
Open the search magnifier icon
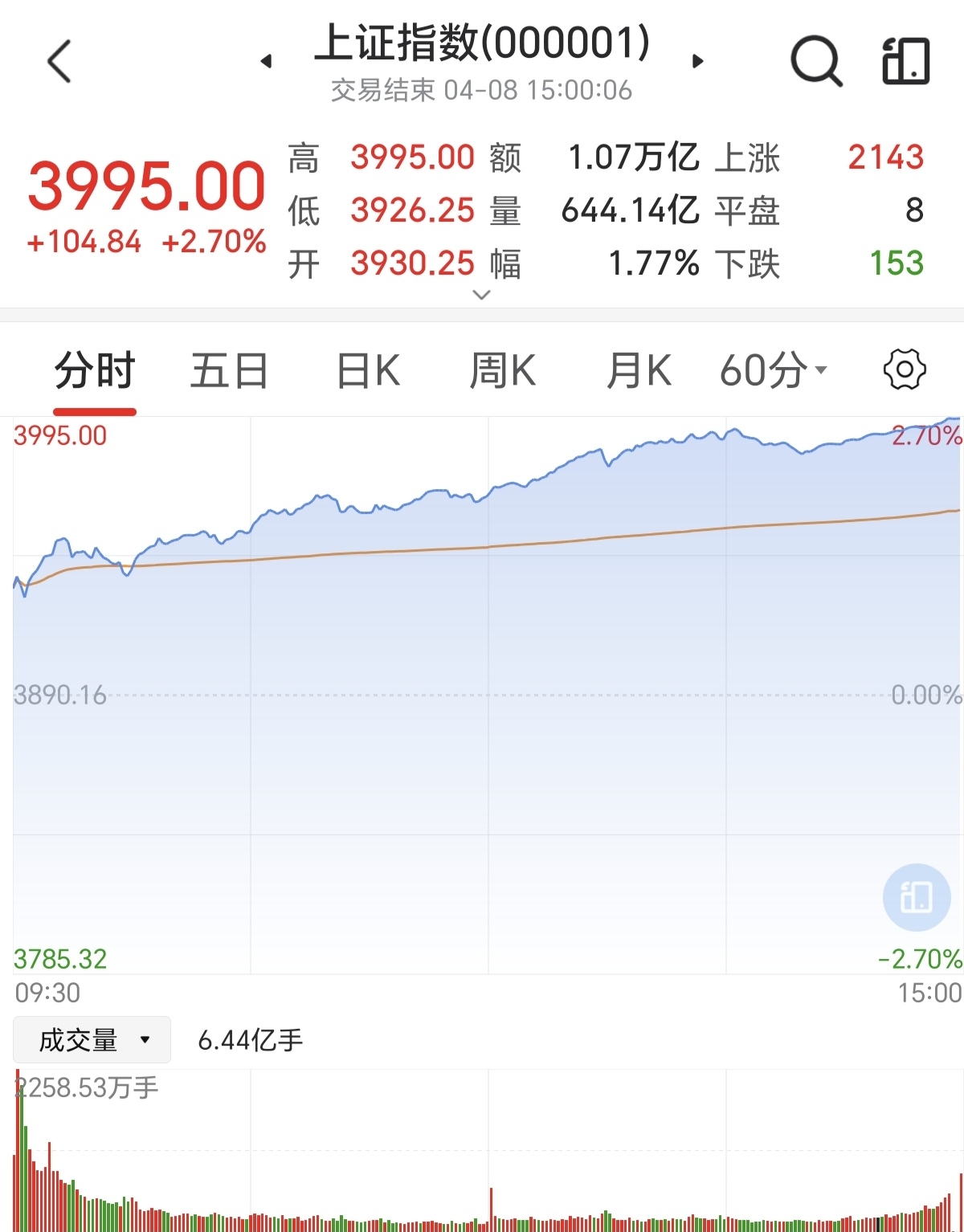click(x=816, y=61)
